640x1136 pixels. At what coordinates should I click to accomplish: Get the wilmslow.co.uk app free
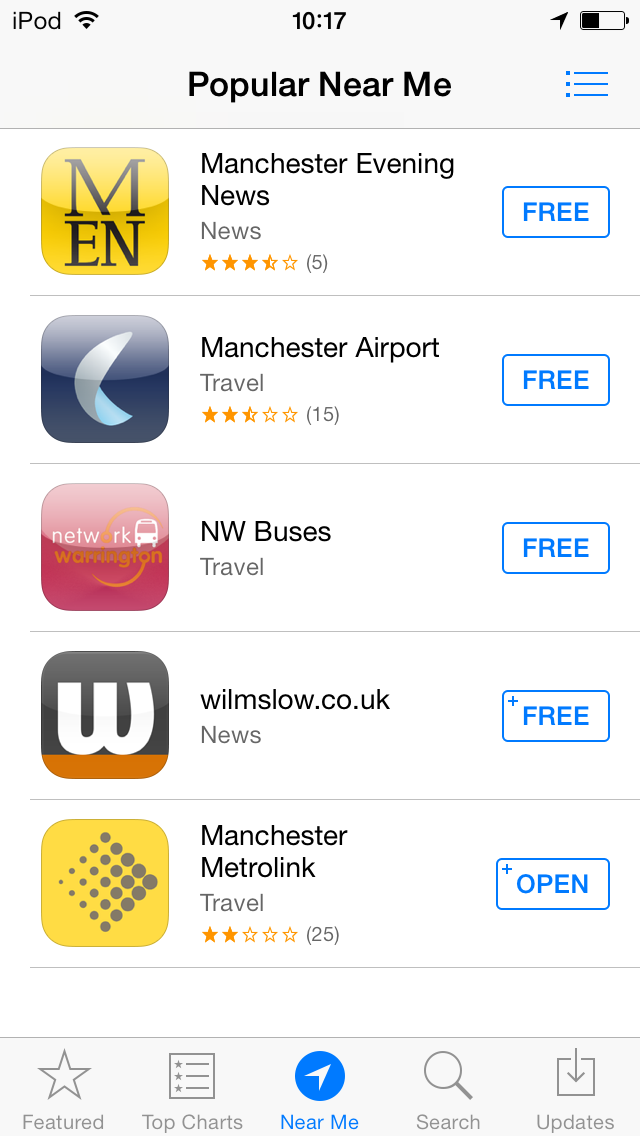(556, 717)
